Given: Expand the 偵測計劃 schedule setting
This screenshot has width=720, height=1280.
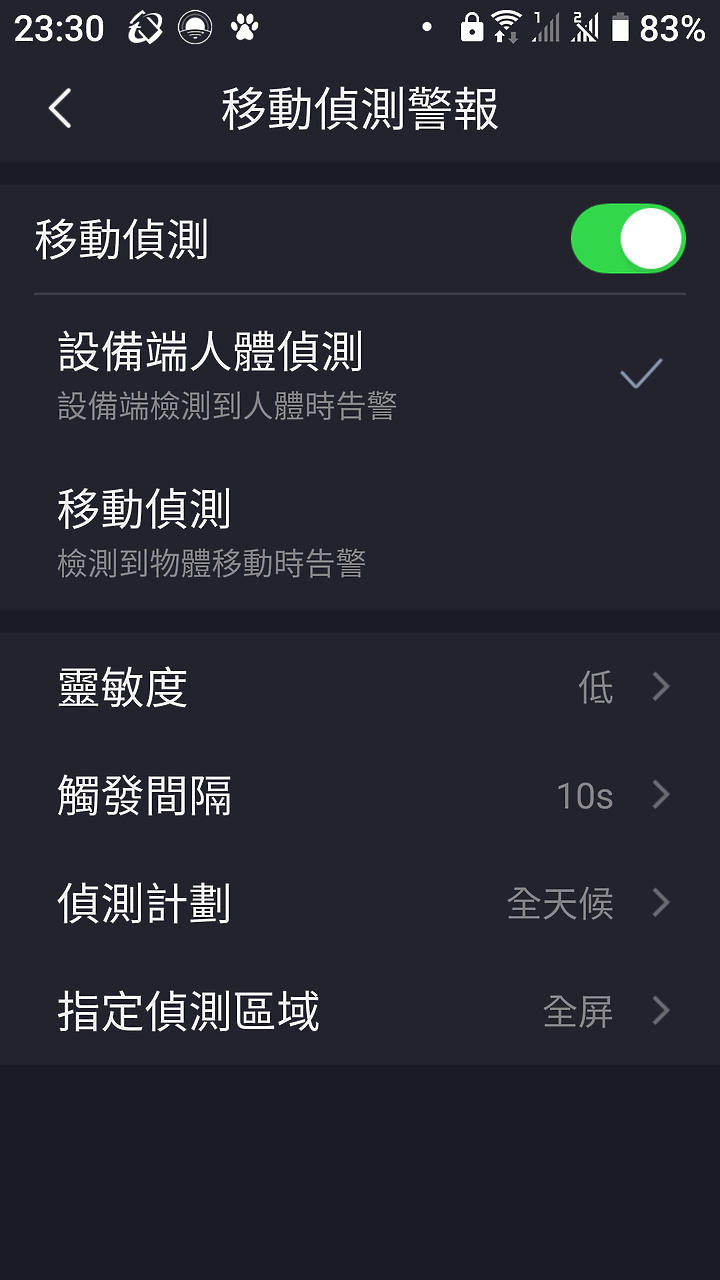Looking at the screenshot, I should pos(360,902).
